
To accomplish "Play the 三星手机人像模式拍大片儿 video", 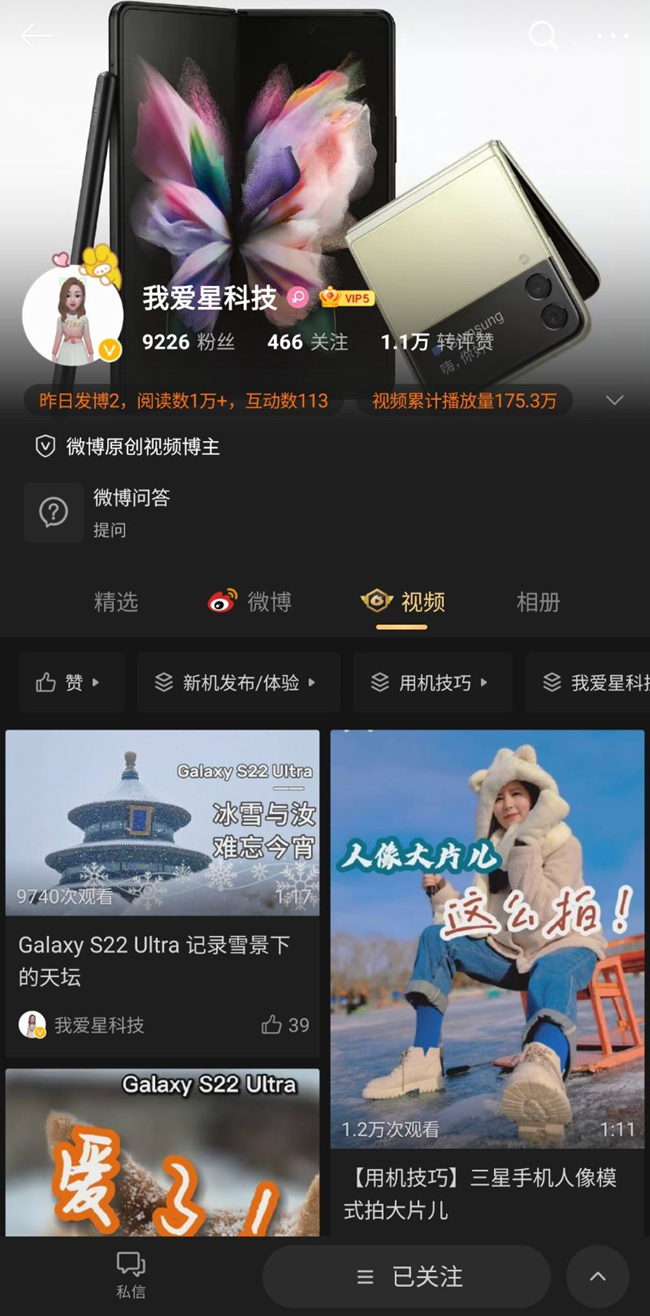I will (x=487, y=938).
